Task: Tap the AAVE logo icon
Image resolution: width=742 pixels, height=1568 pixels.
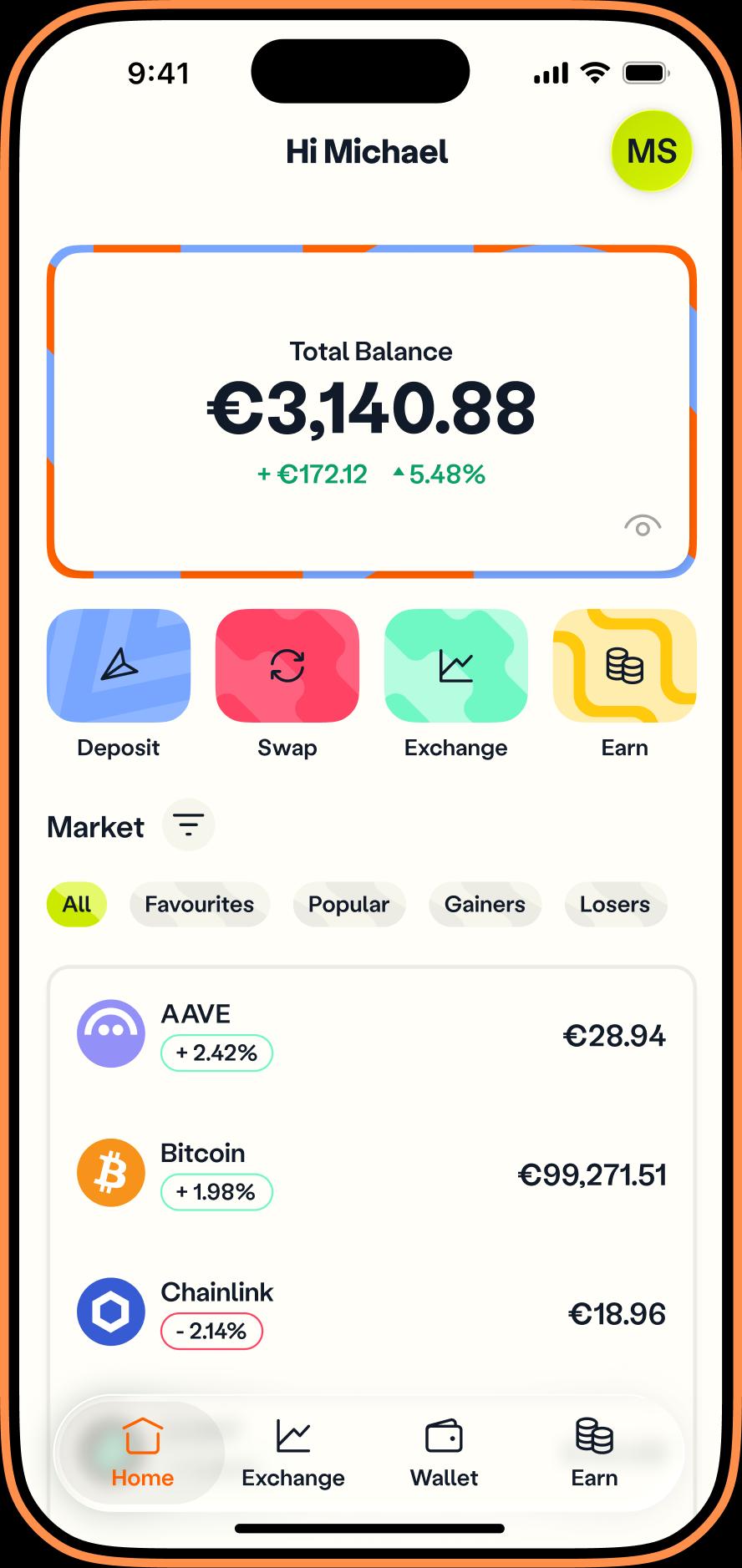Action: click(x=111, y=1033)
